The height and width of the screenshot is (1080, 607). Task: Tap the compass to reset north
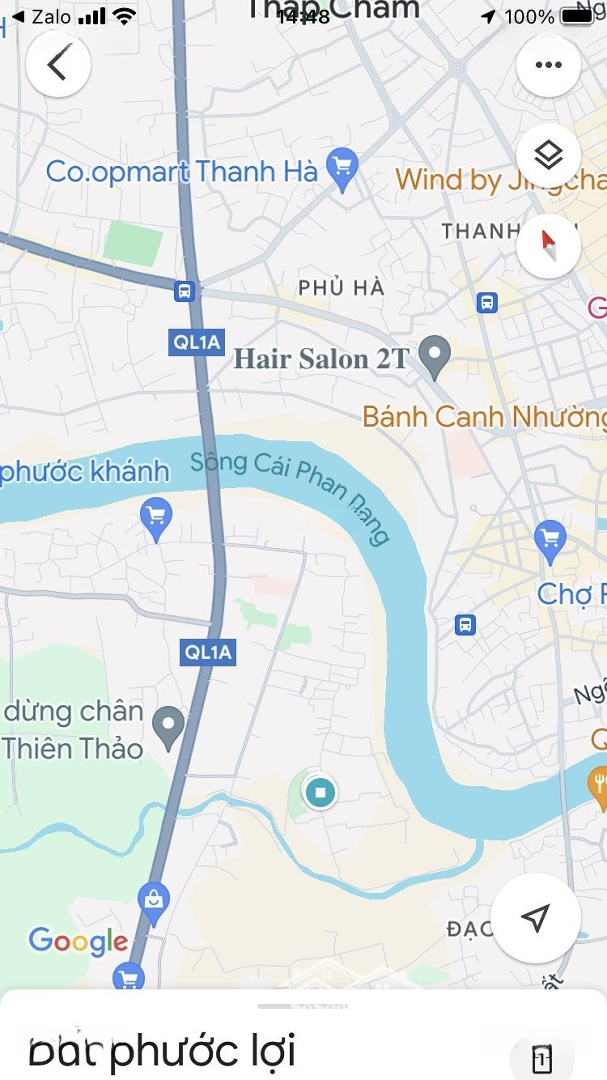click(x=548, y=246)
